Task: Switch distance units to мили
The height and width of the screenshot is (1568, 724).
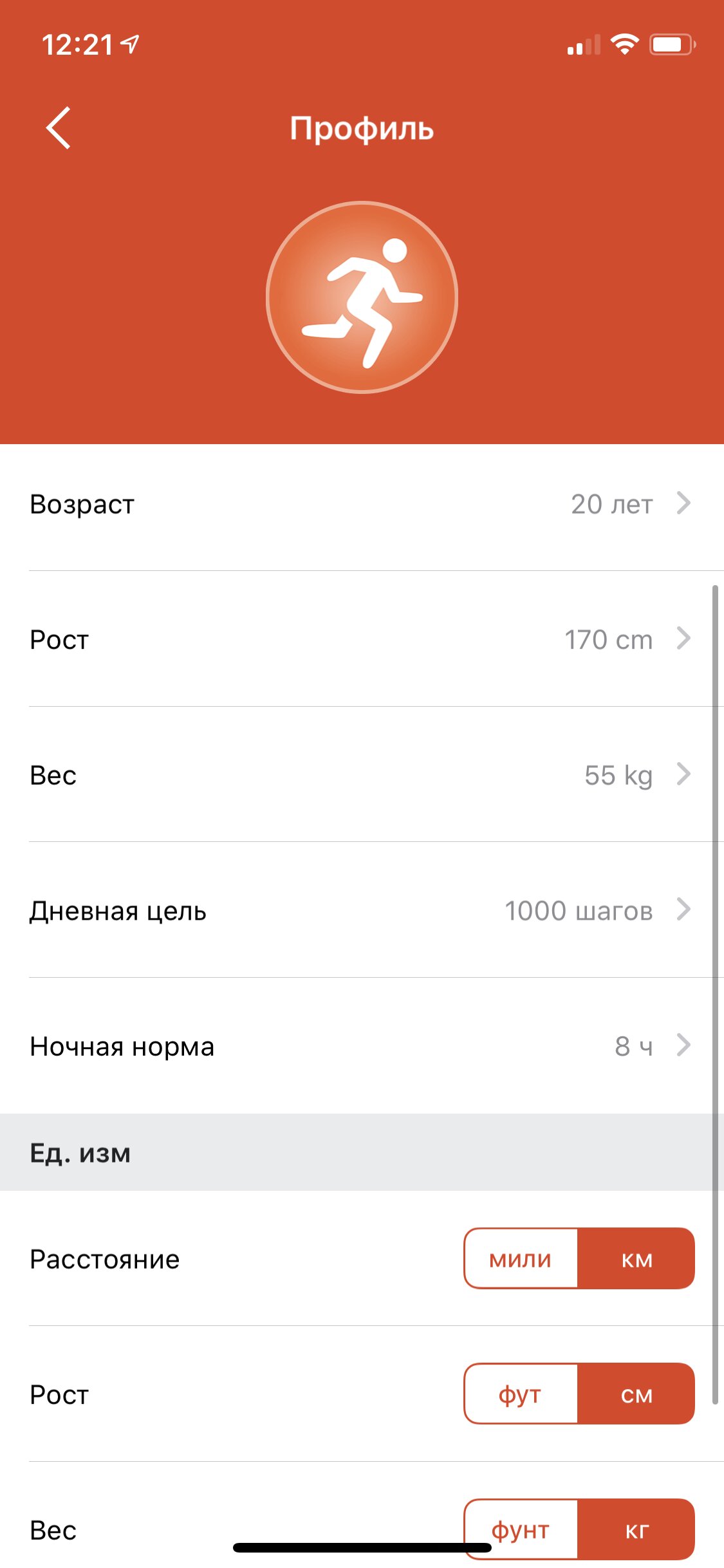Action: point(521,1258)
